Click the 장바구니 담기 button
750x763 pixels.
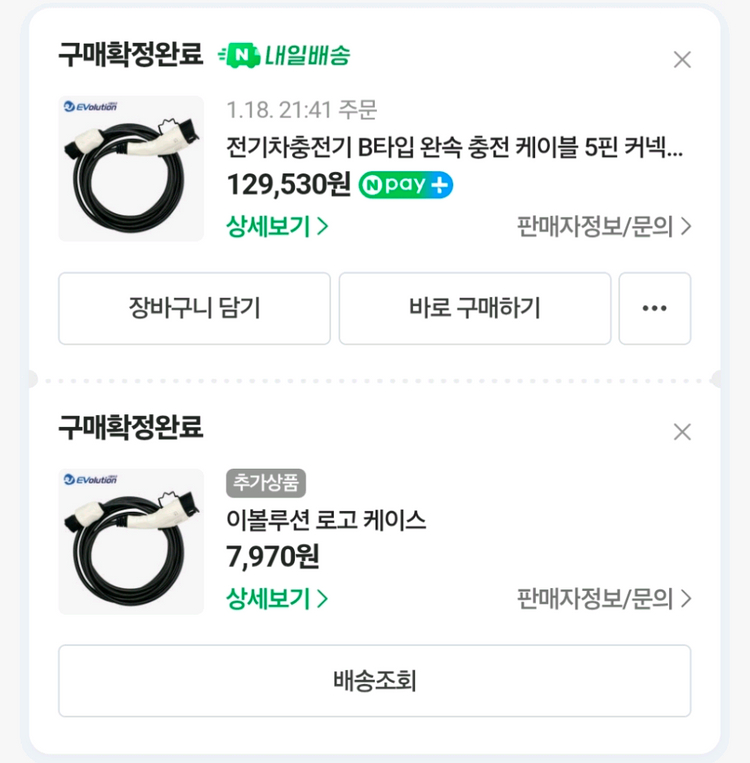pos(195,309)
